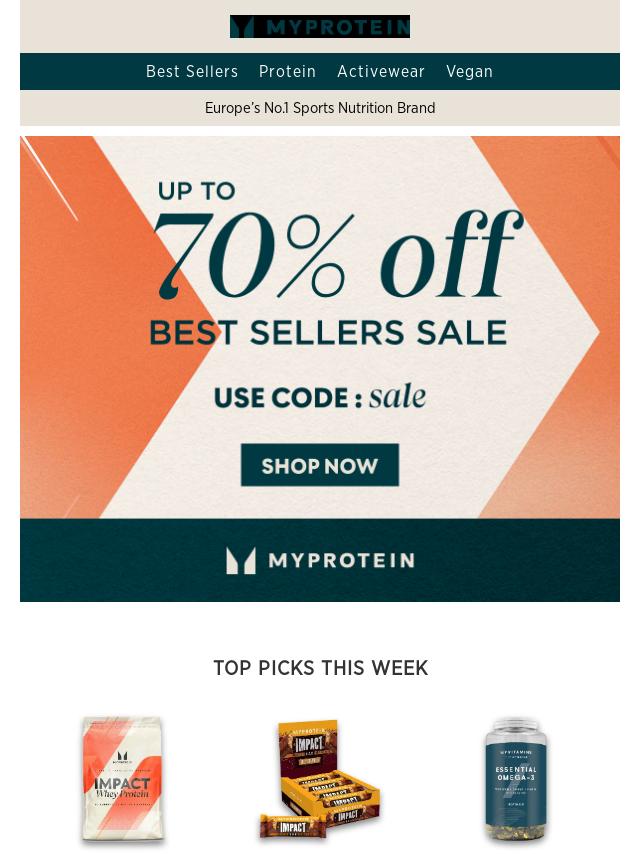
Task: View the Impact Whey Protein product
Action: [122, 780]
